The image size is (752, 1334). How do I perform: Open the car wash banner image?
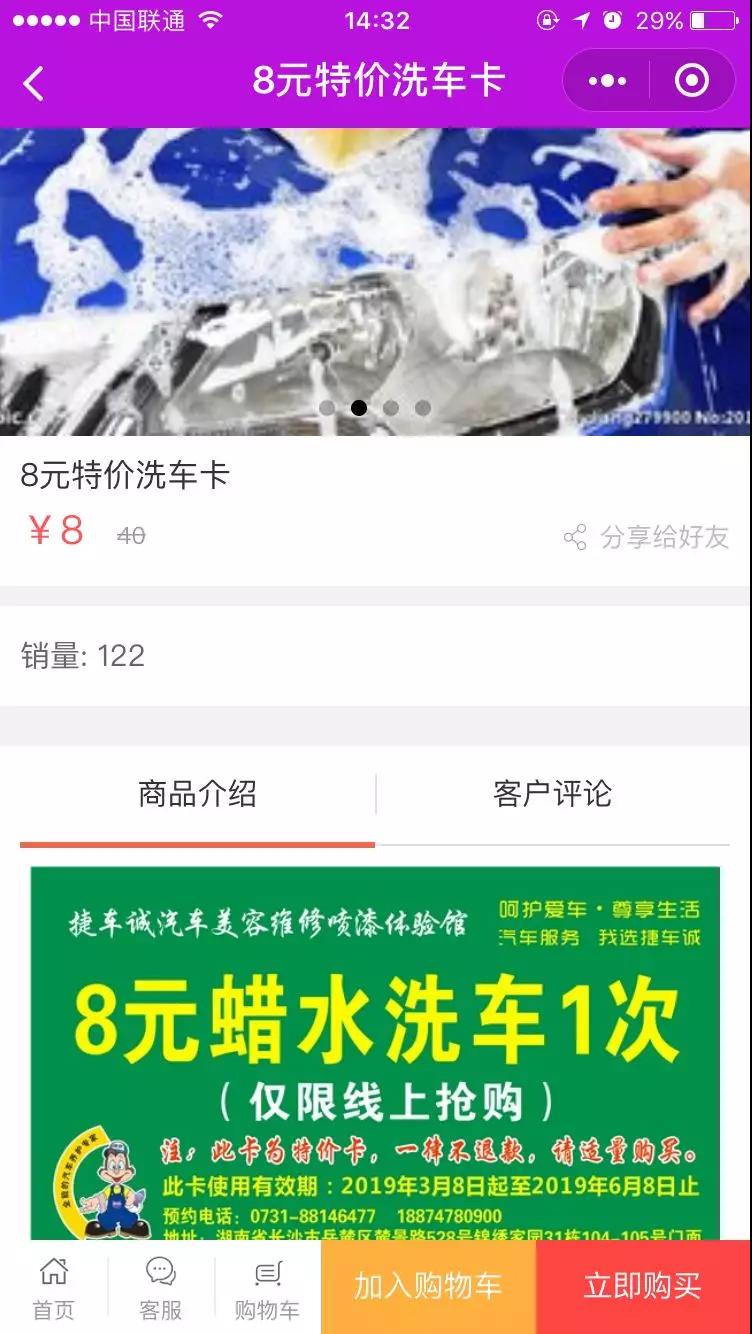pos(375,282)
